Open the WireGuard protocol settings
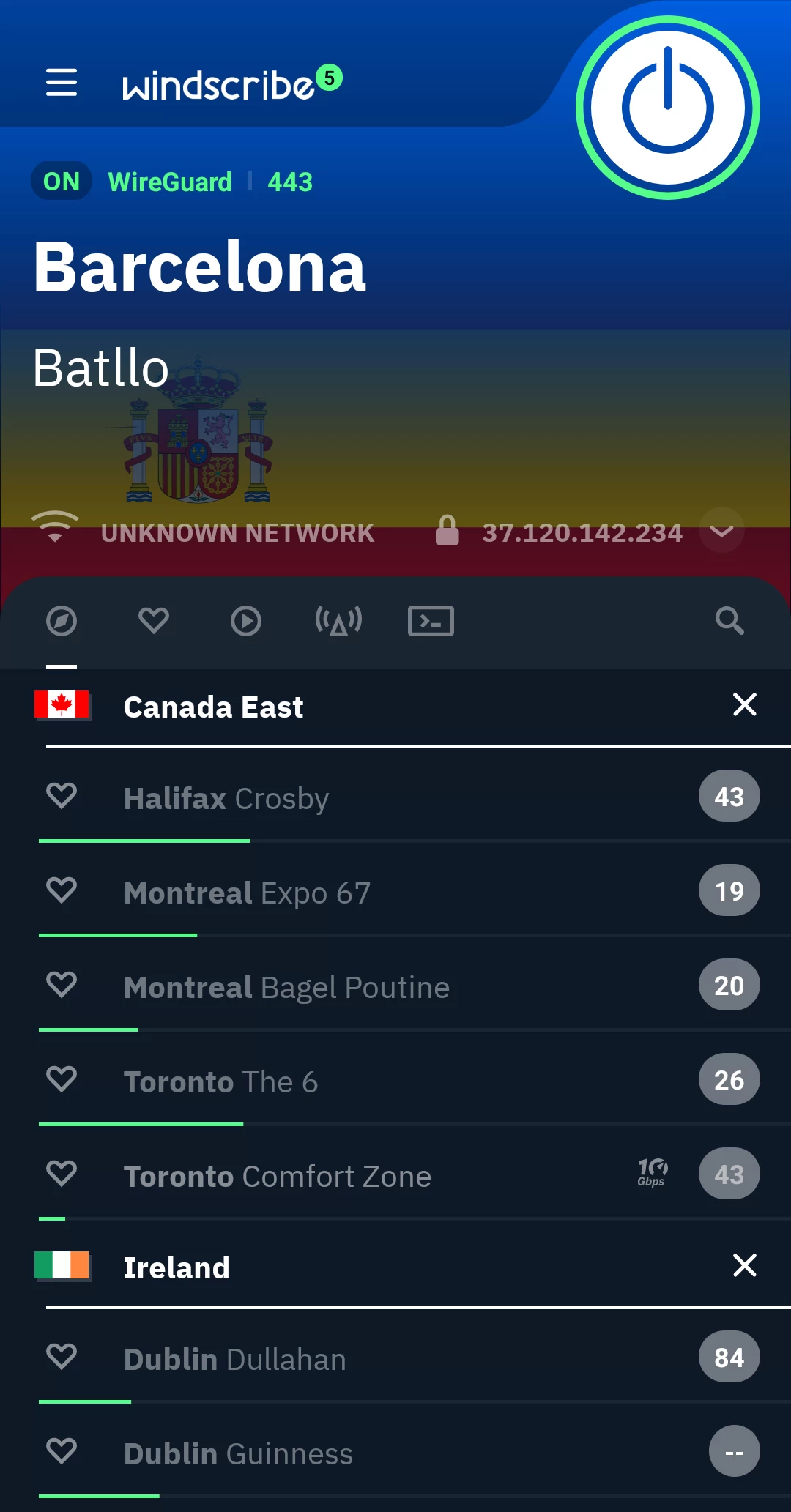Viewport: 791px width, 1512px height. 170,182
